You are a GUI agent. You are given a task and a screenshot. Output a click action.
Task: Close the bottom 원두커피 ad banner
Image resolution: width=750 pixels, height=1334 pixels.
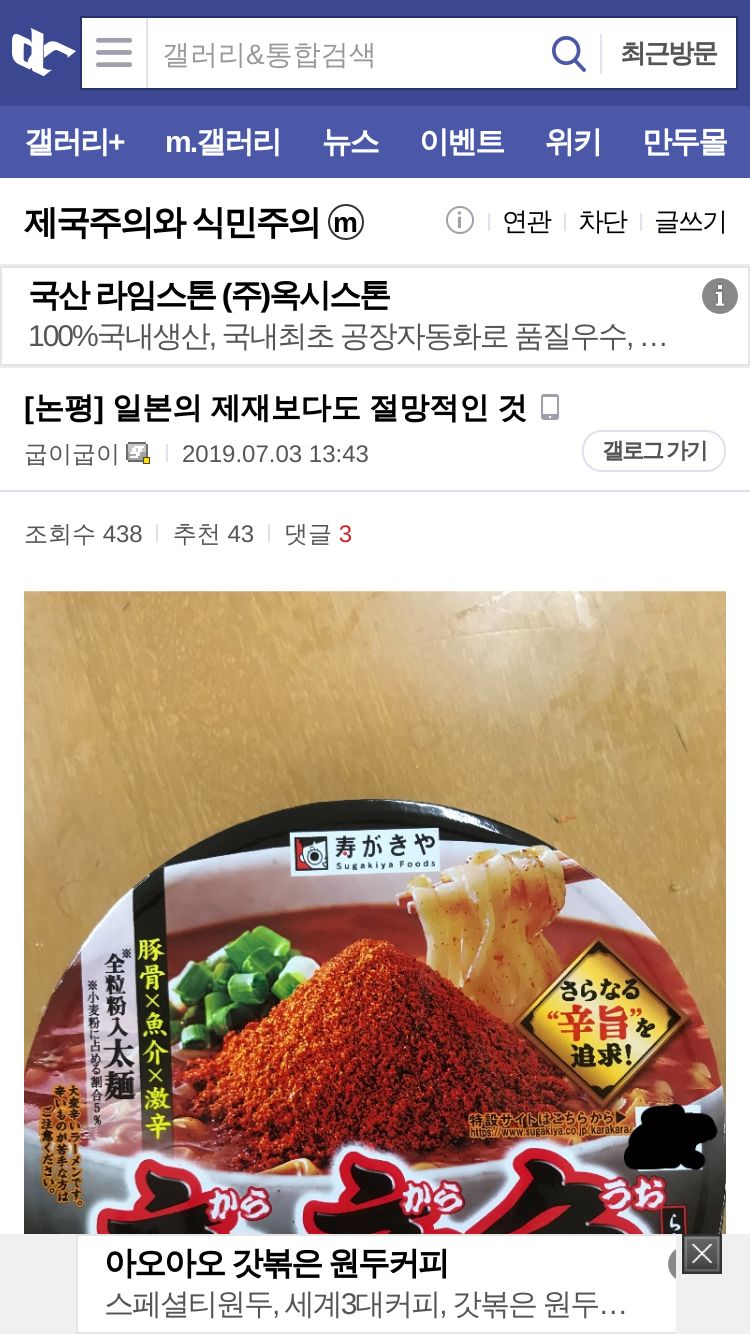(702, 1254)
